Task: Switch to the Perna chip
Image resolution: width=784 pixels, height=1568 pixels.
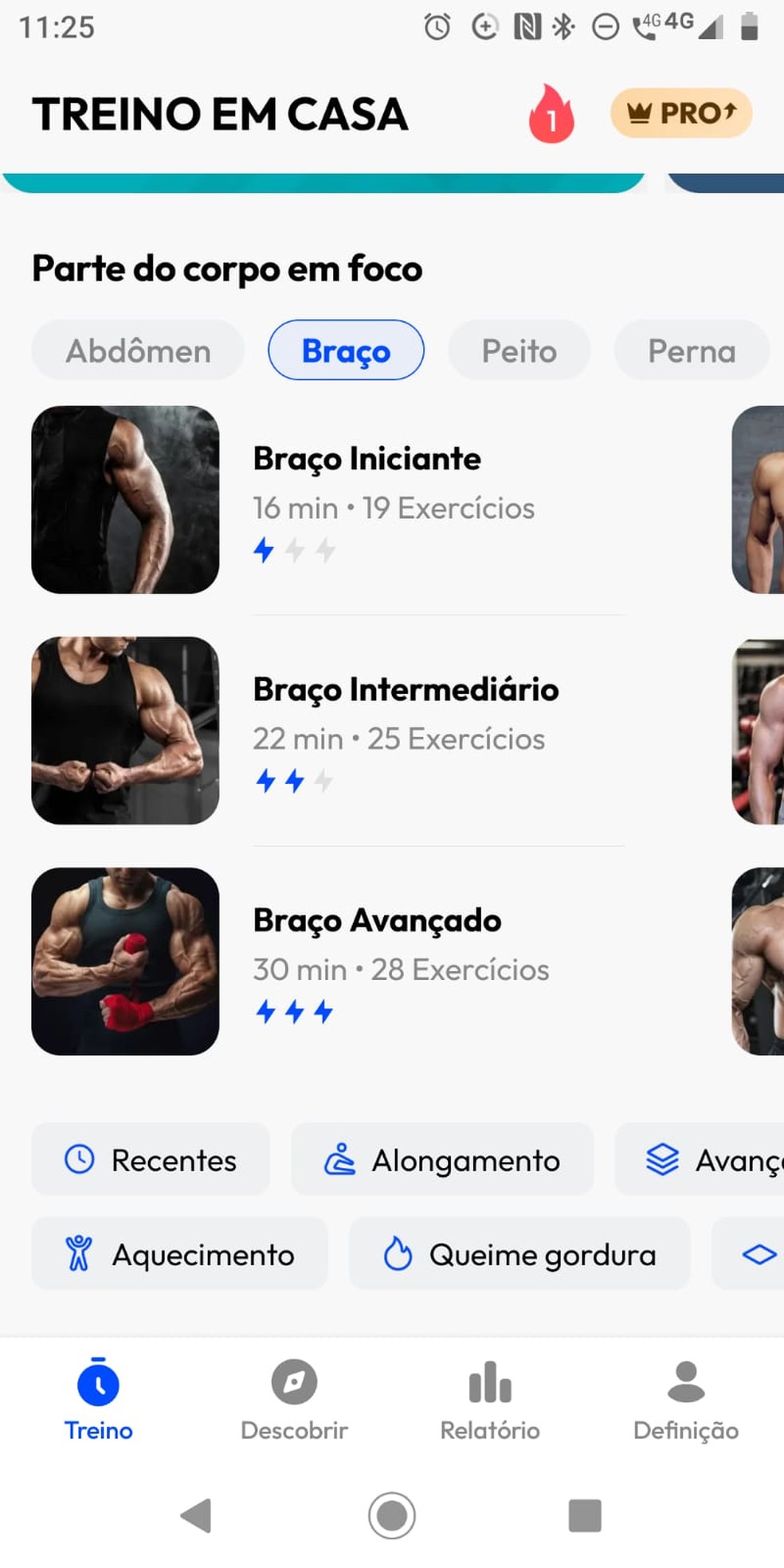Action: click(x=691, y=351)
